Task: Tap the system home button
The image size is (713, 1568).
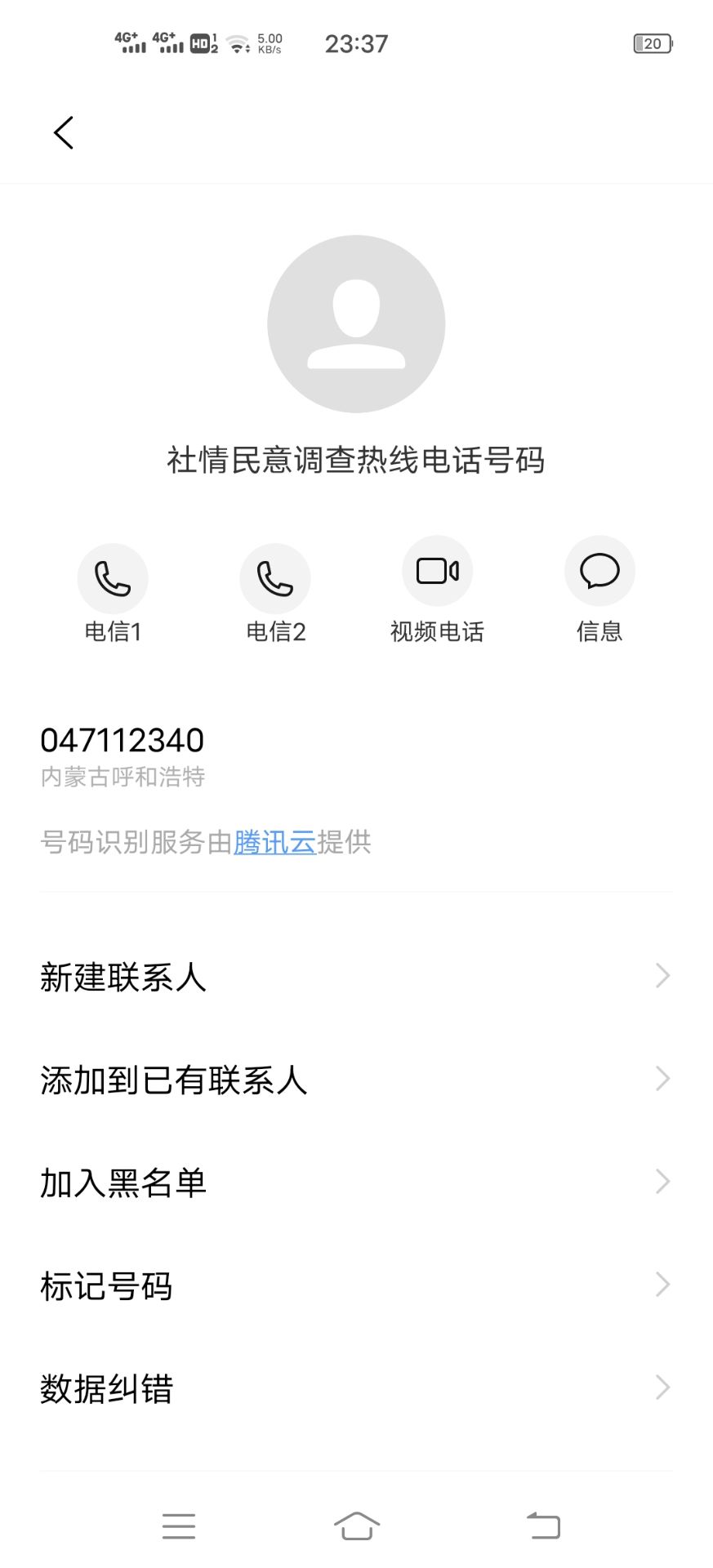Action: coord(357,1526)
